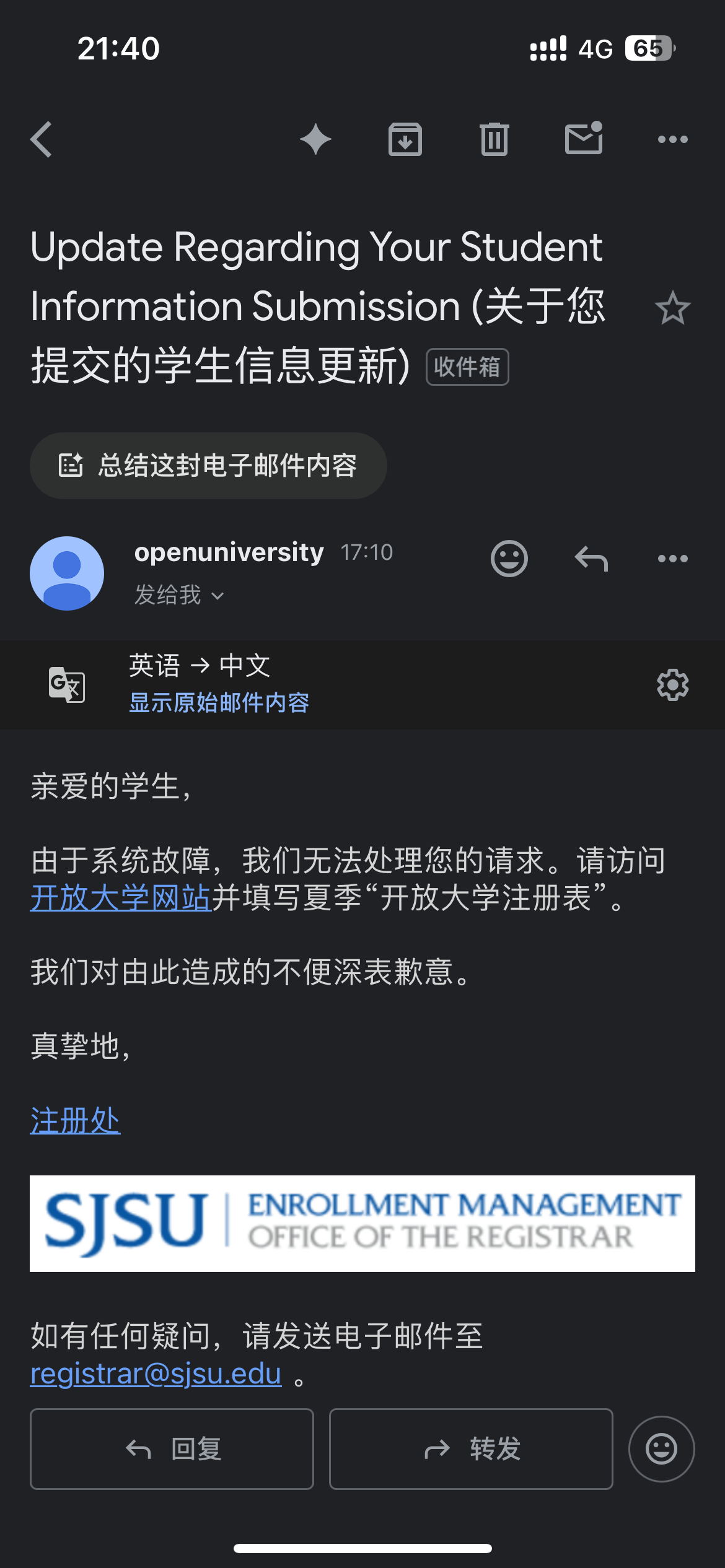Viewport: 725px width, 1568px height.
Task: Tap the Gemini sparkle icon
Action: coord(315,139)
